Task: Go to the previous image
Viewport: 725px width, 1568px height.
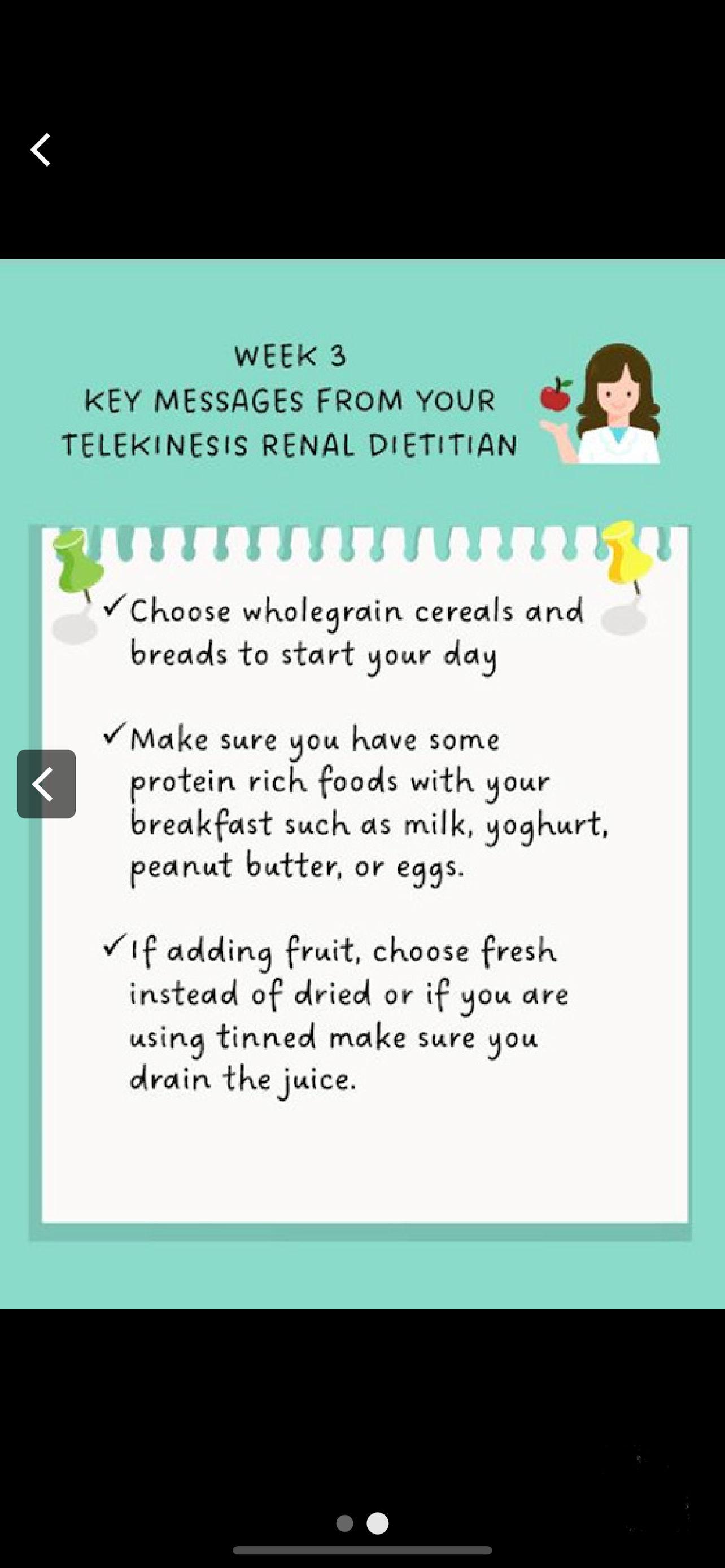Action: coord(46,783)
